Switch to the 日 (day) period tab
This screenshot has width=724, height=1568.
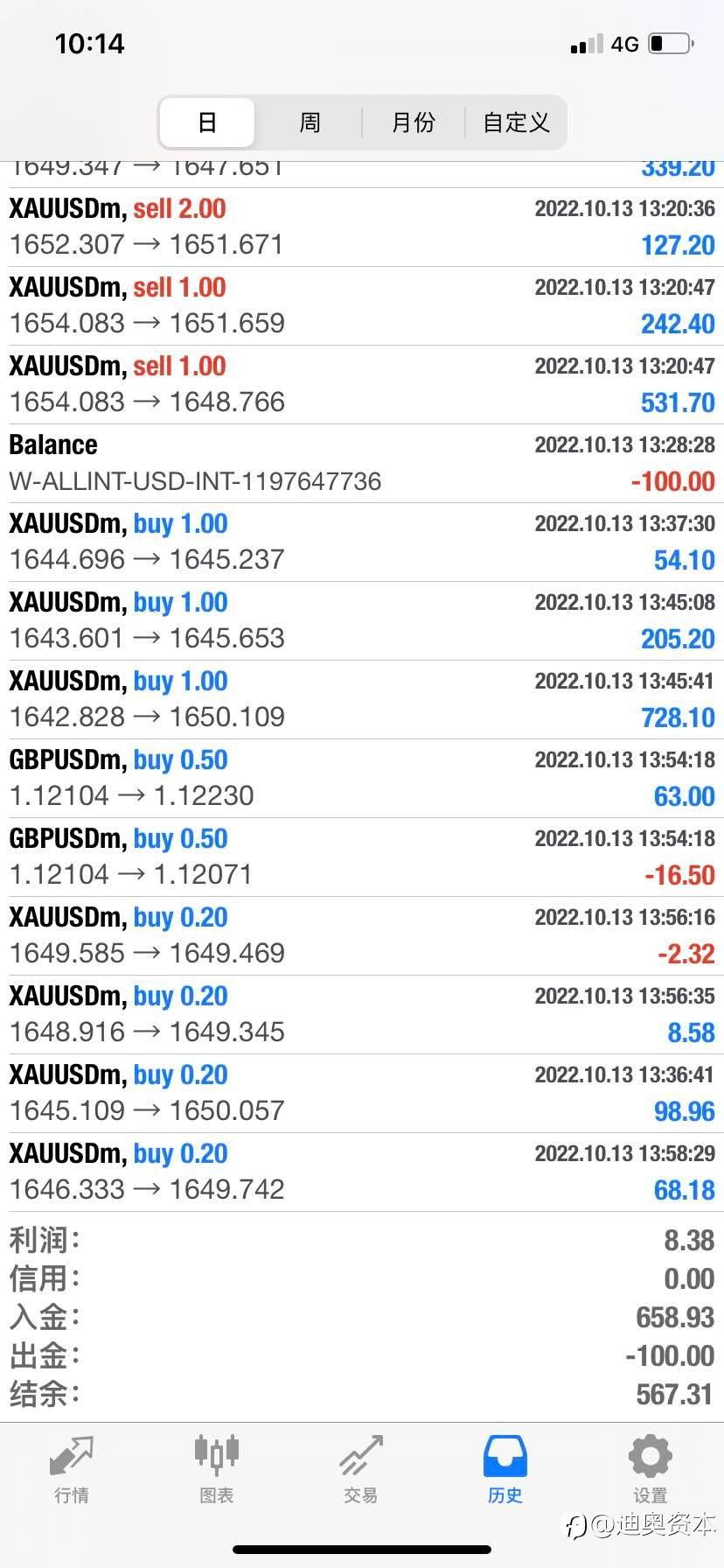(x=207, y=122)
